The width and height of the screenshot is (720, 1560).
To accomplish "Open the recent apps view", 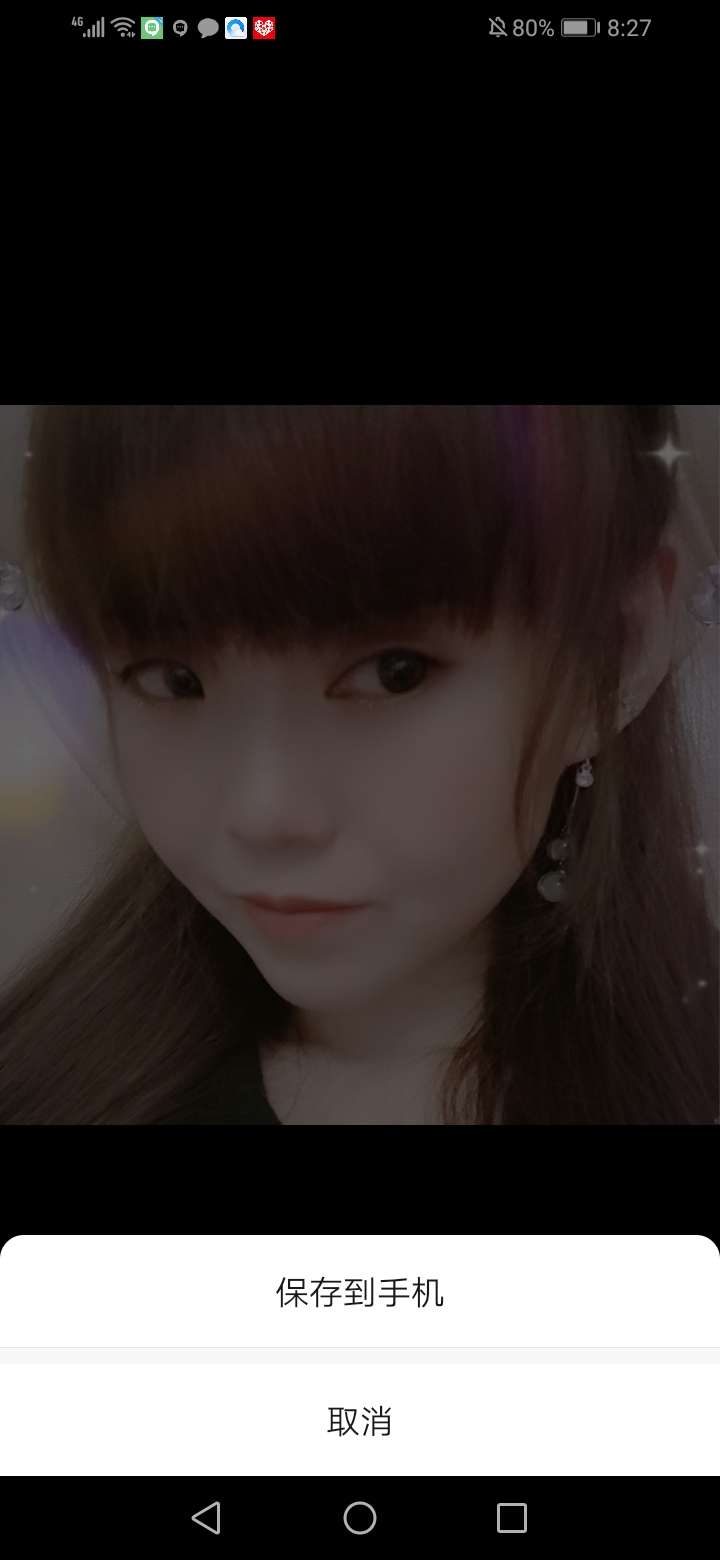I will [511, 1518].
